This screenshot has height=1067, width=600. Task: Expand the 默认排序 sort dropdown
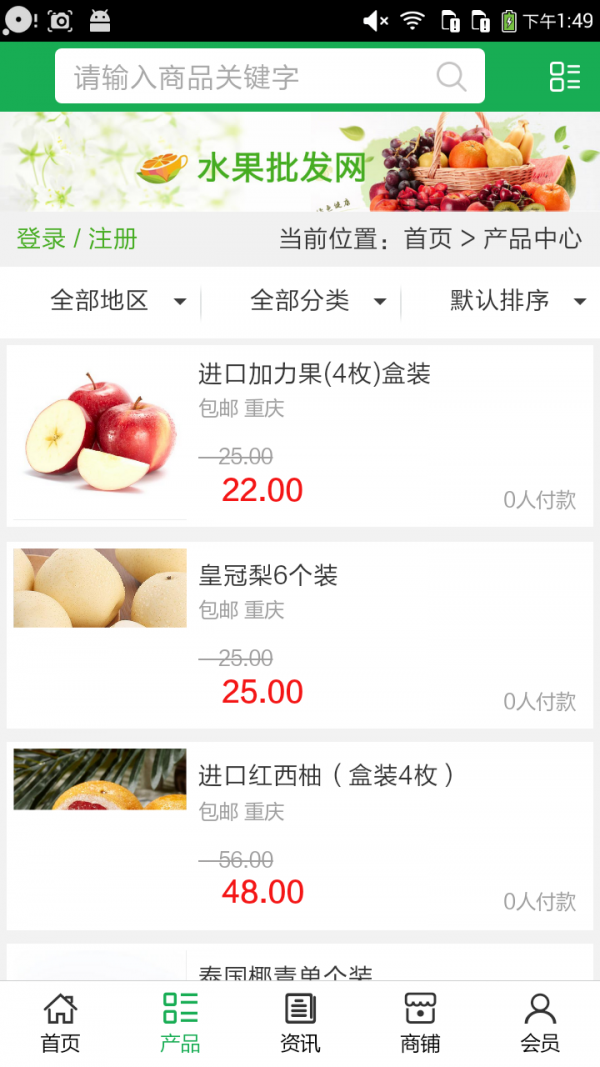pos(517,300)
